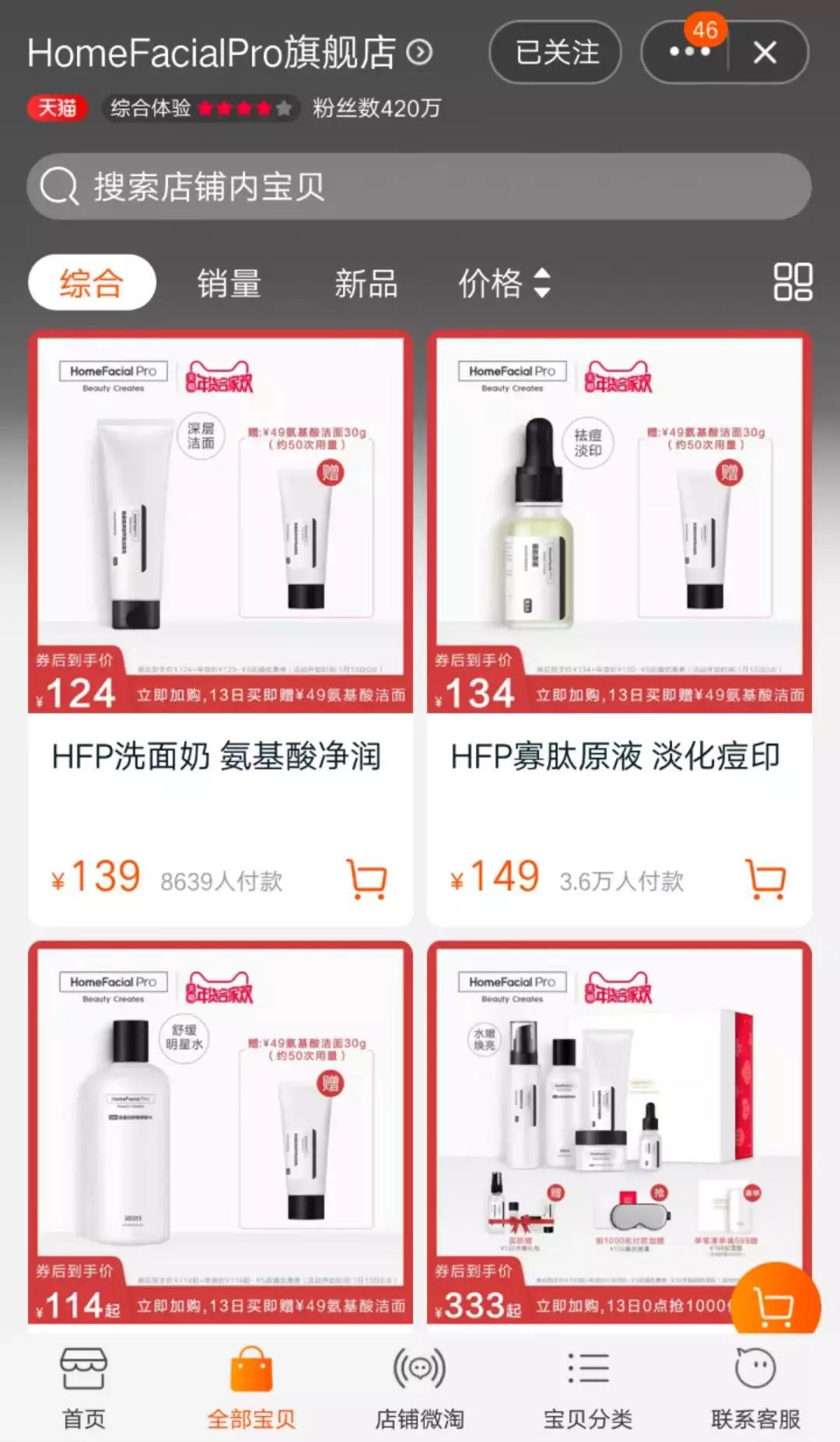Switch to the 新品 tab

[x=366, y=285]
